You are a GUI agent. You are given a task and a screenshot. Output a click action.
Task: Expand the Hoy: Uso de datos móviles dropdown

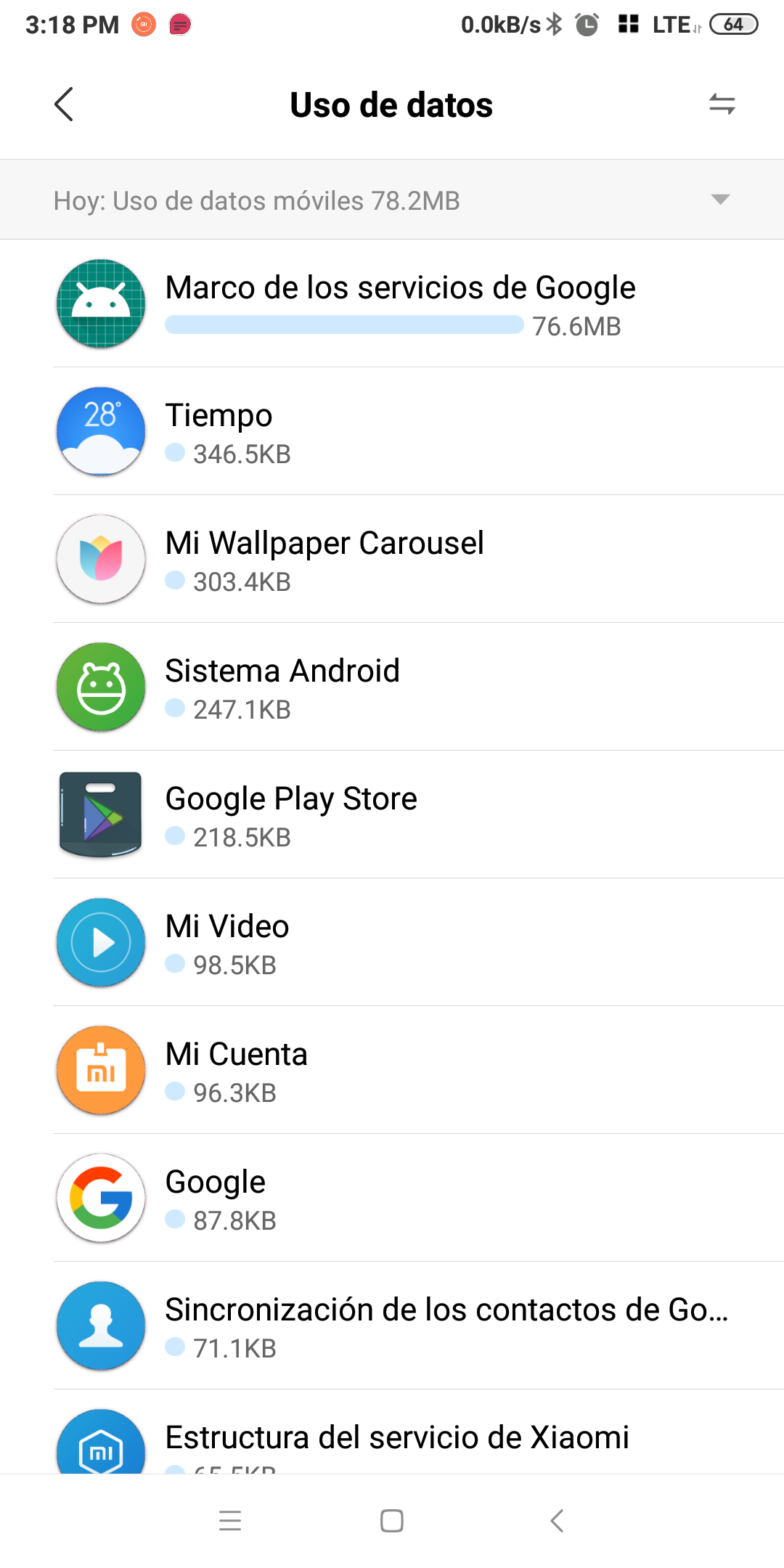click(x=392, y=200)
